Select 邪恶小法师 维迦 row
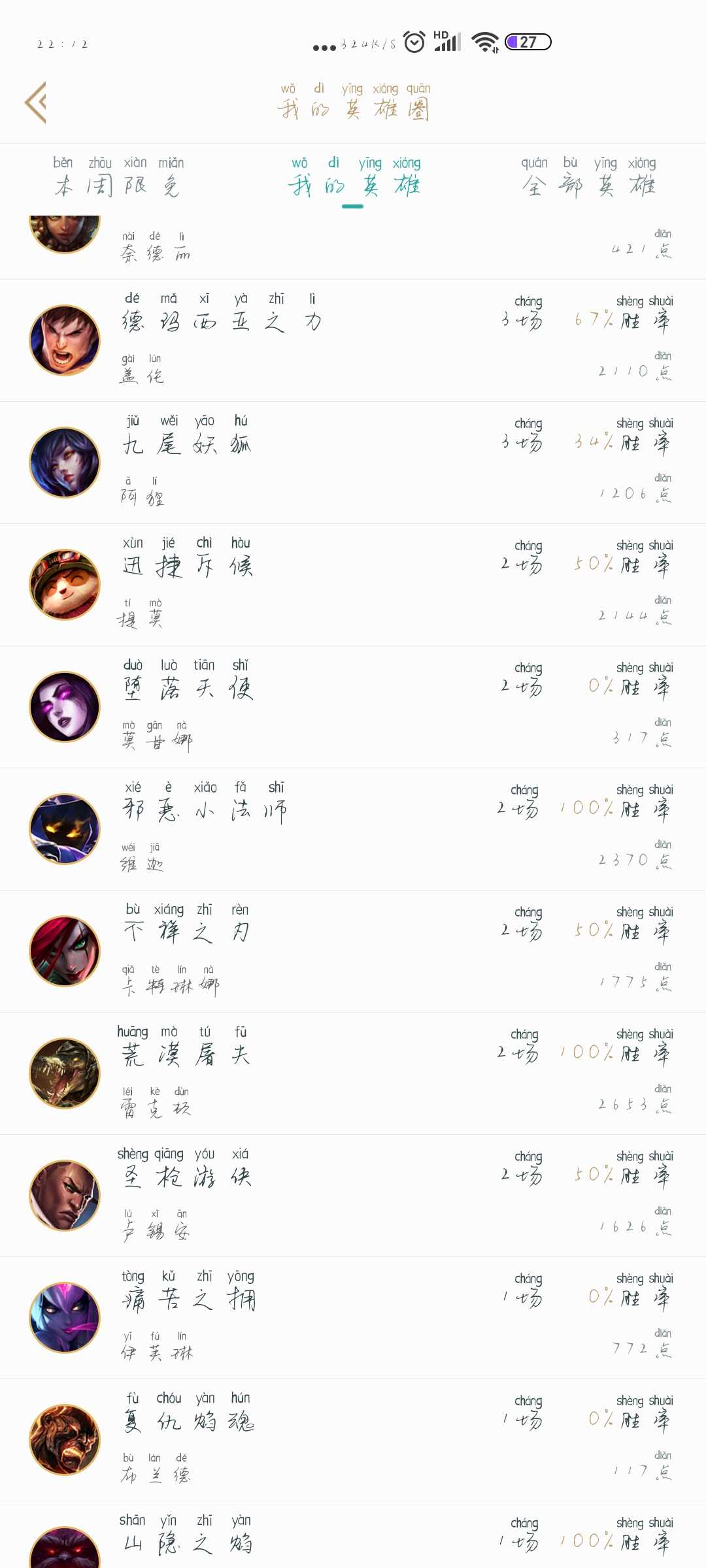 tap(353, 829)
